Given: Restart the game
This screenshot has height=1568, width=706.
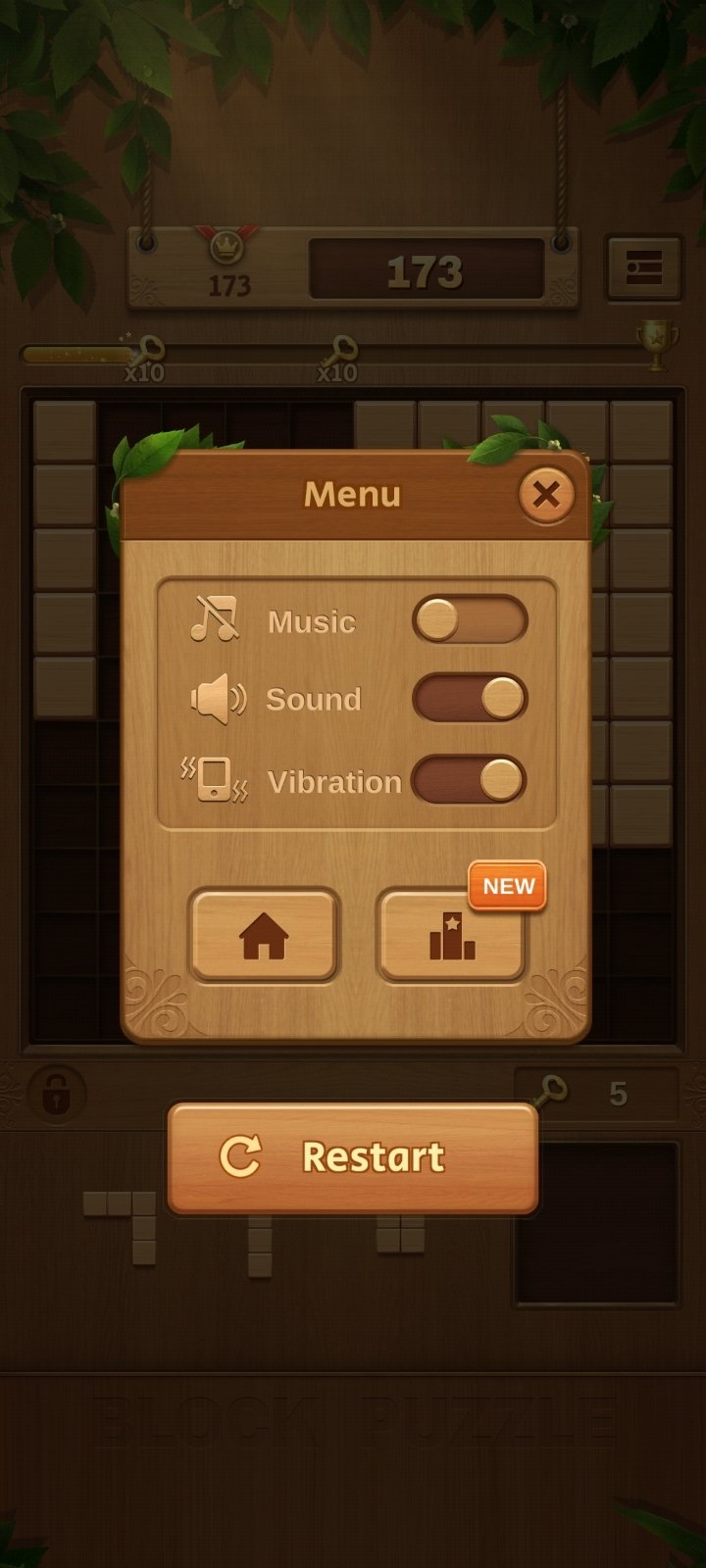Looking at the screenshot, I should [x=353, y=1157].
